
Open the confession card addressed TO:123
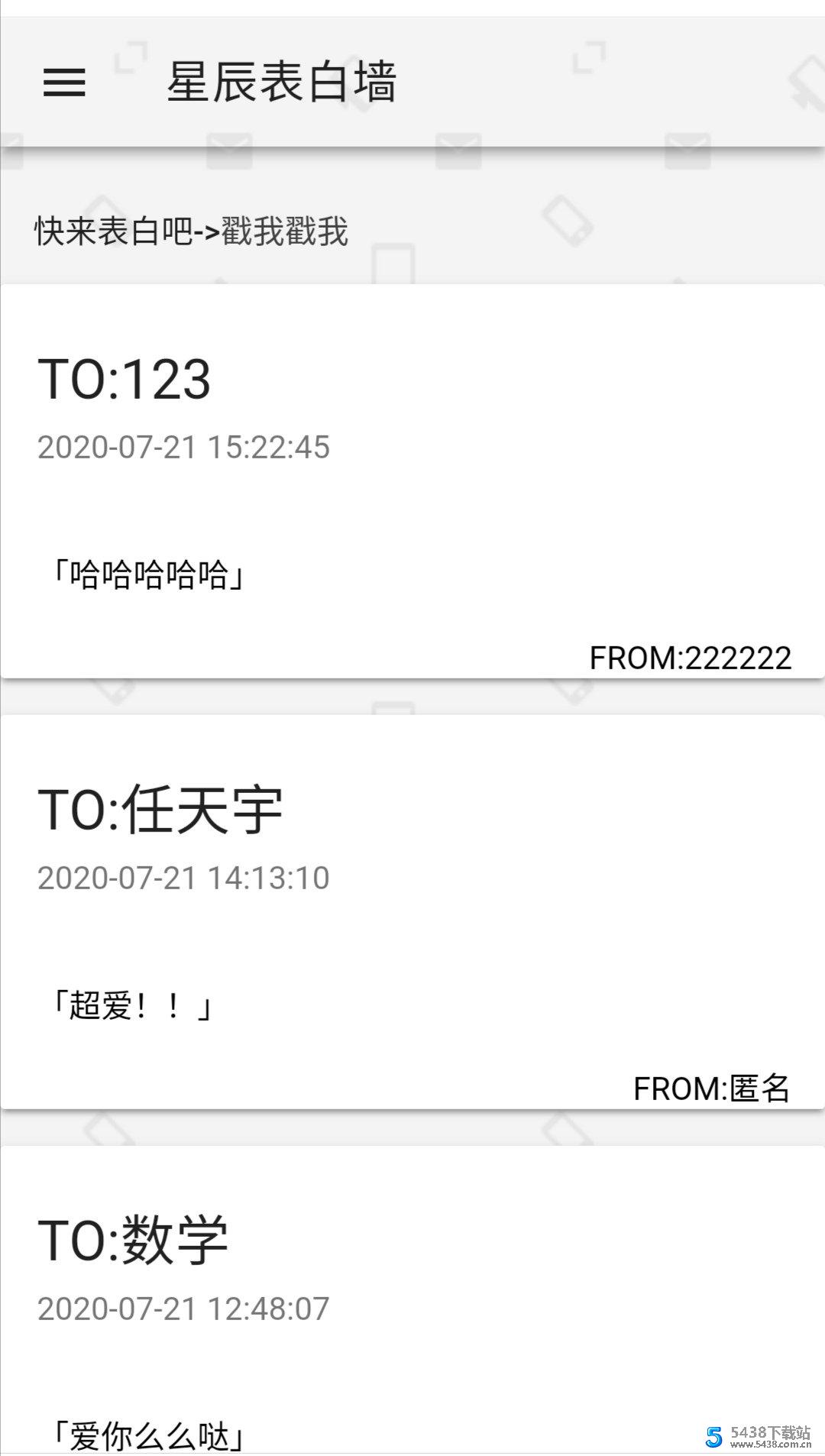pos(412,481)
